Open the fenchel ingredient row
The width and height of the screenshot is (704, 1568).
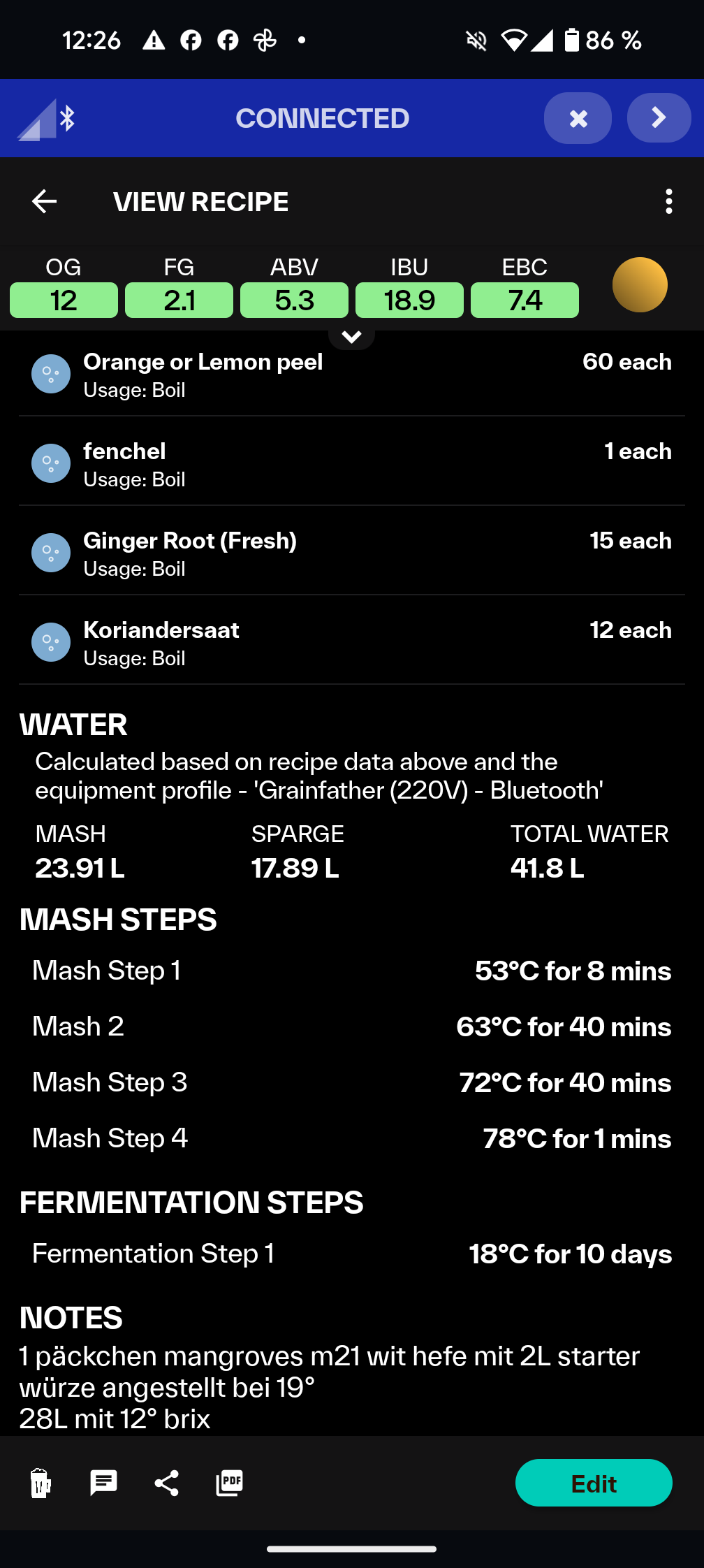[351, 465]
